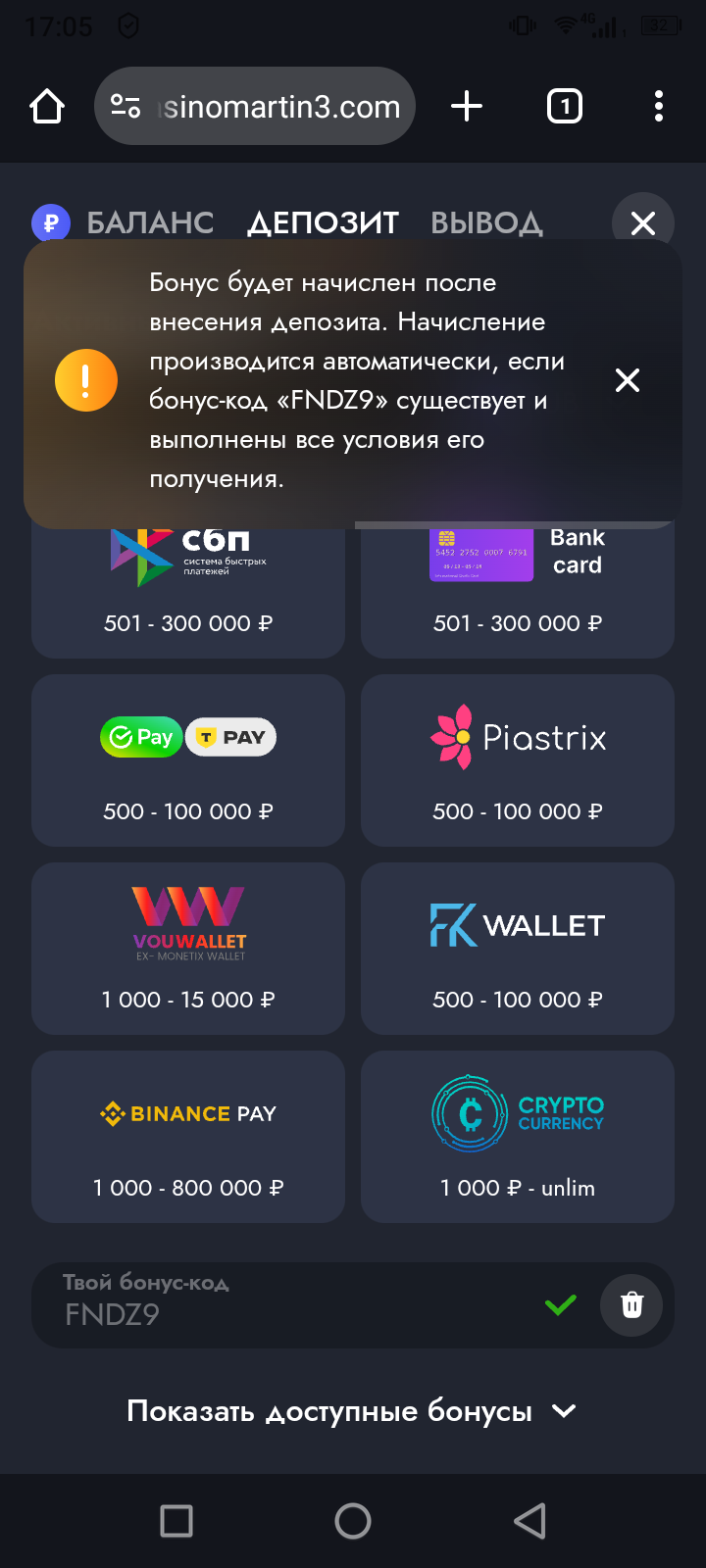Choose Crypto Currency deposit option

[518, 1137]
